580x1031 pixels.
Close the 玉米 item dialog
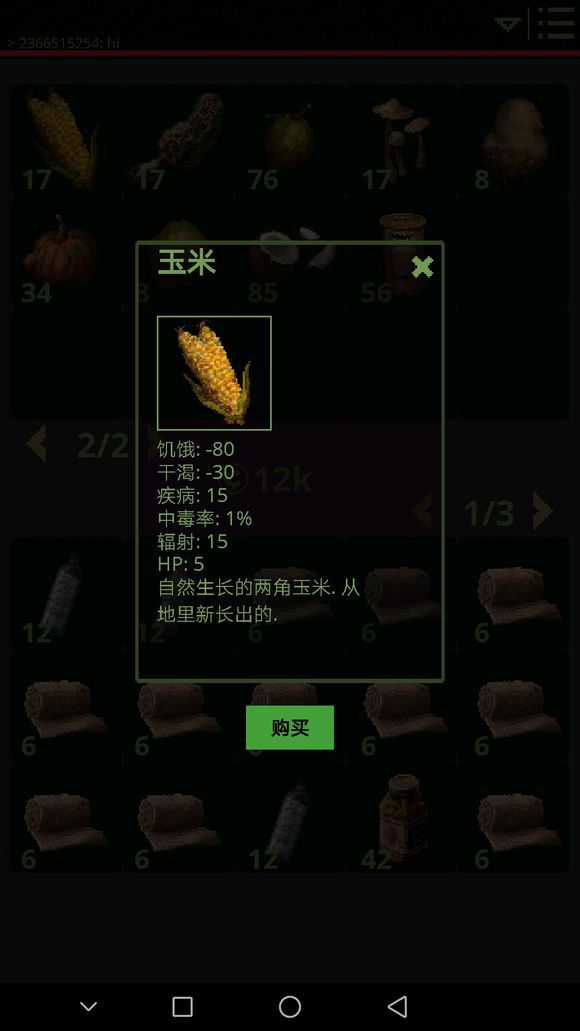422,267
